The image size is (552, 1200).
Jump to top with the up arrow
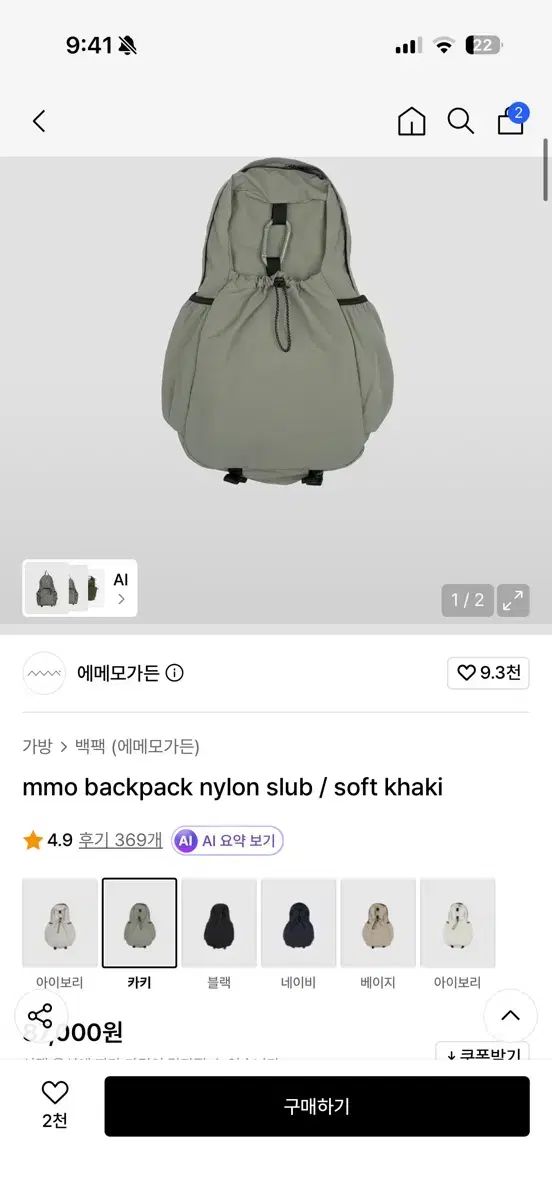point(510,1015)
